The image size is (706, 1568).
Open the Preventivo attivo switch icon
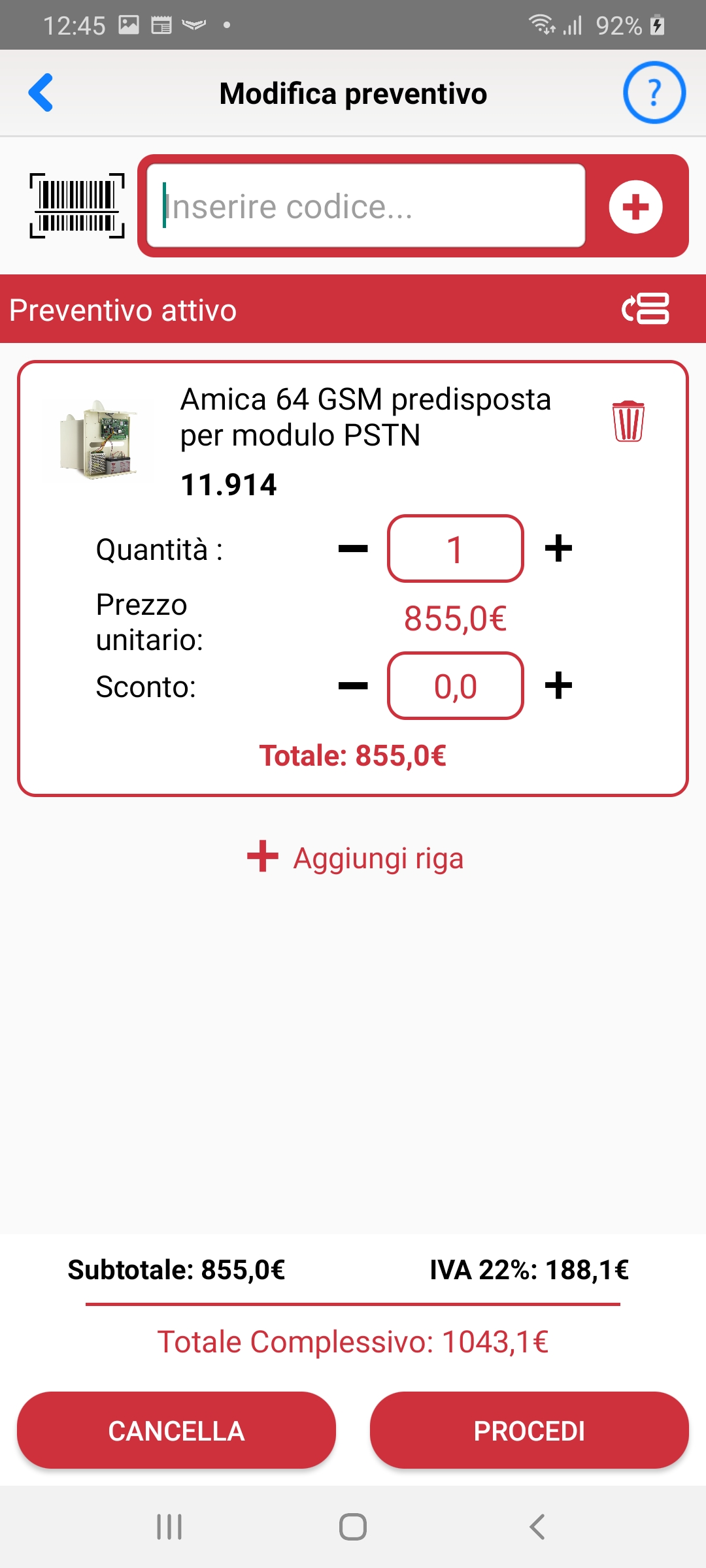click(x=646, y=309)
